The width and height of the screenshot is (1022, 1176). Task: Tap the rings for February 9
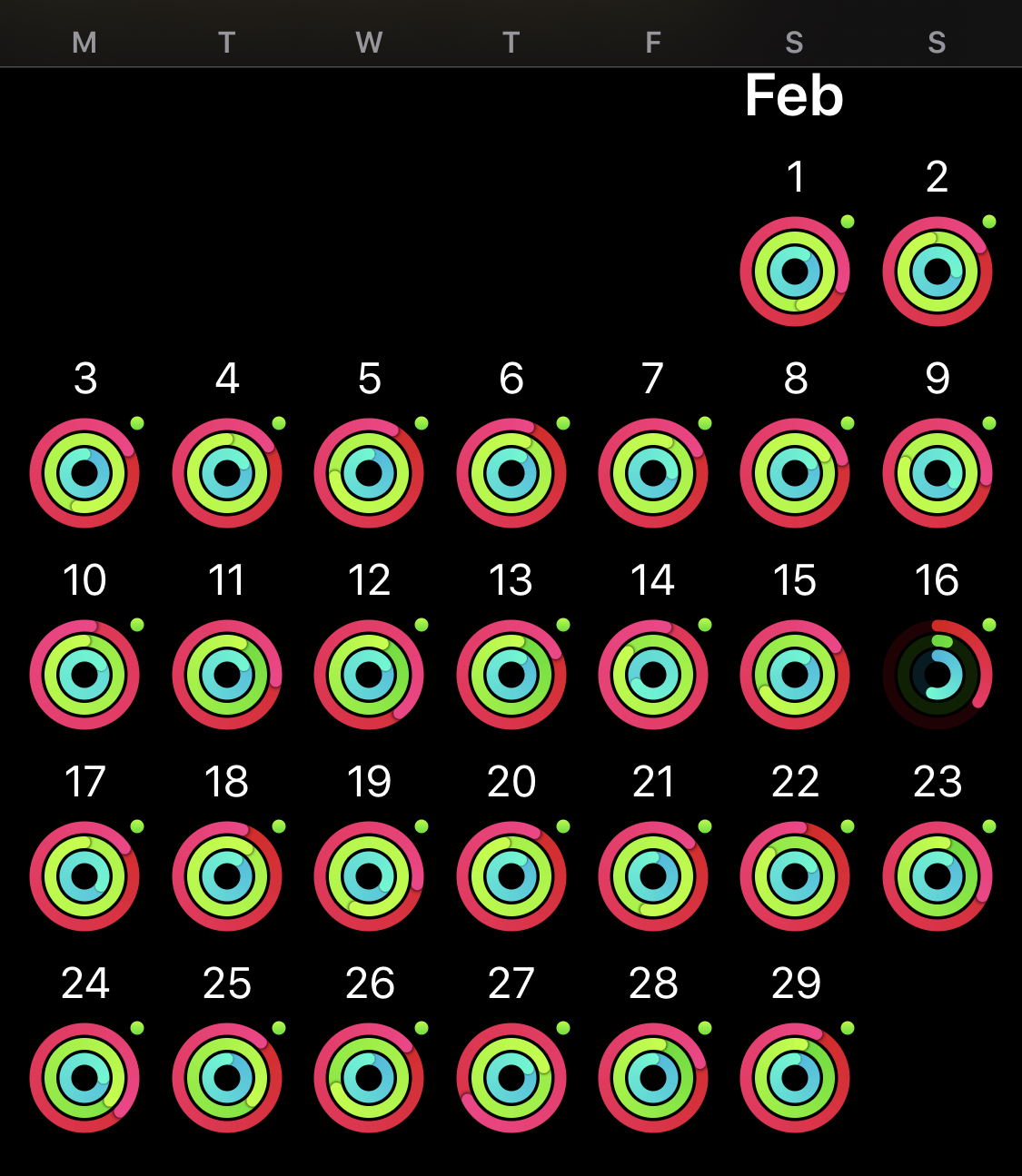[937, 473]
